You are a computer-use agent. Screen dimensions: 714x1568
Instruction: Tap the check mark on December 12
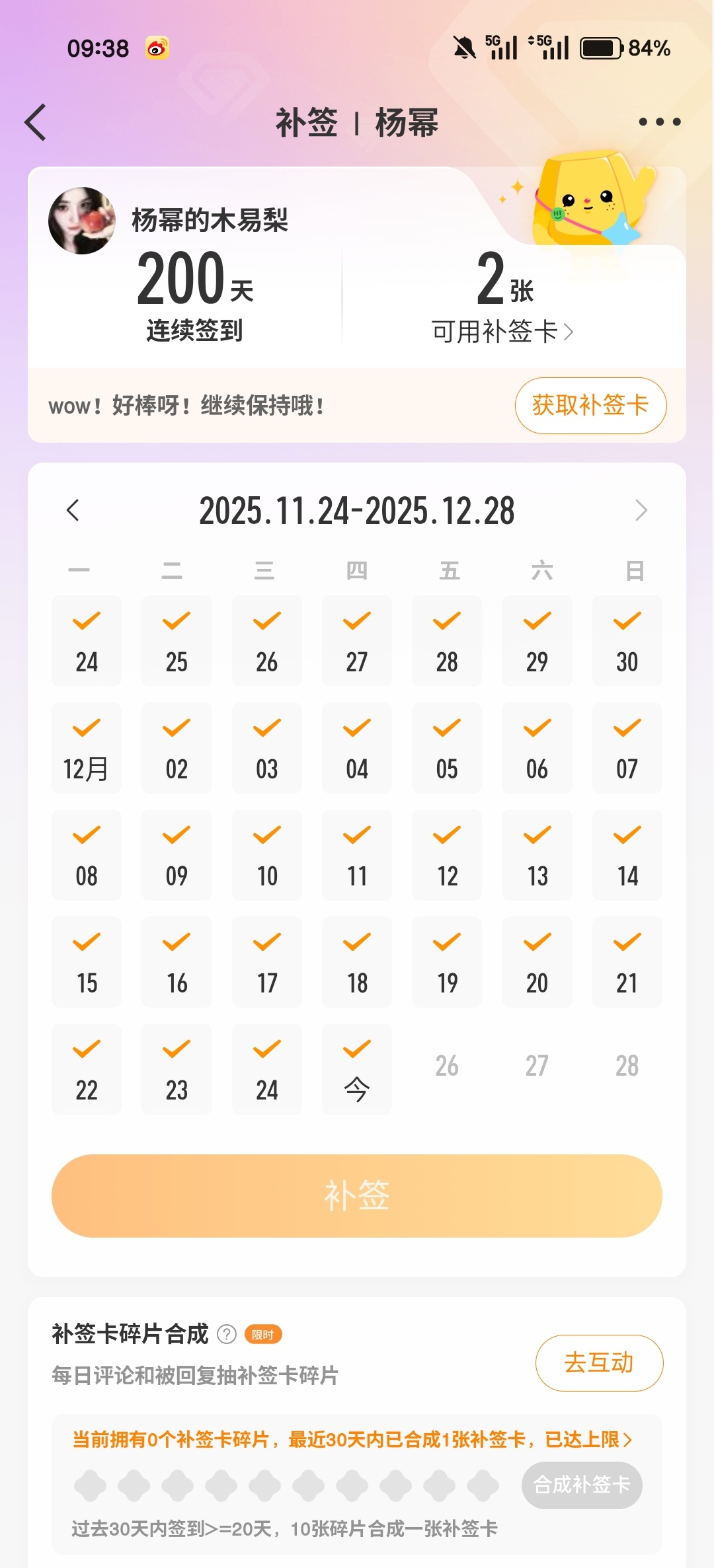click(x=447, y=835)
